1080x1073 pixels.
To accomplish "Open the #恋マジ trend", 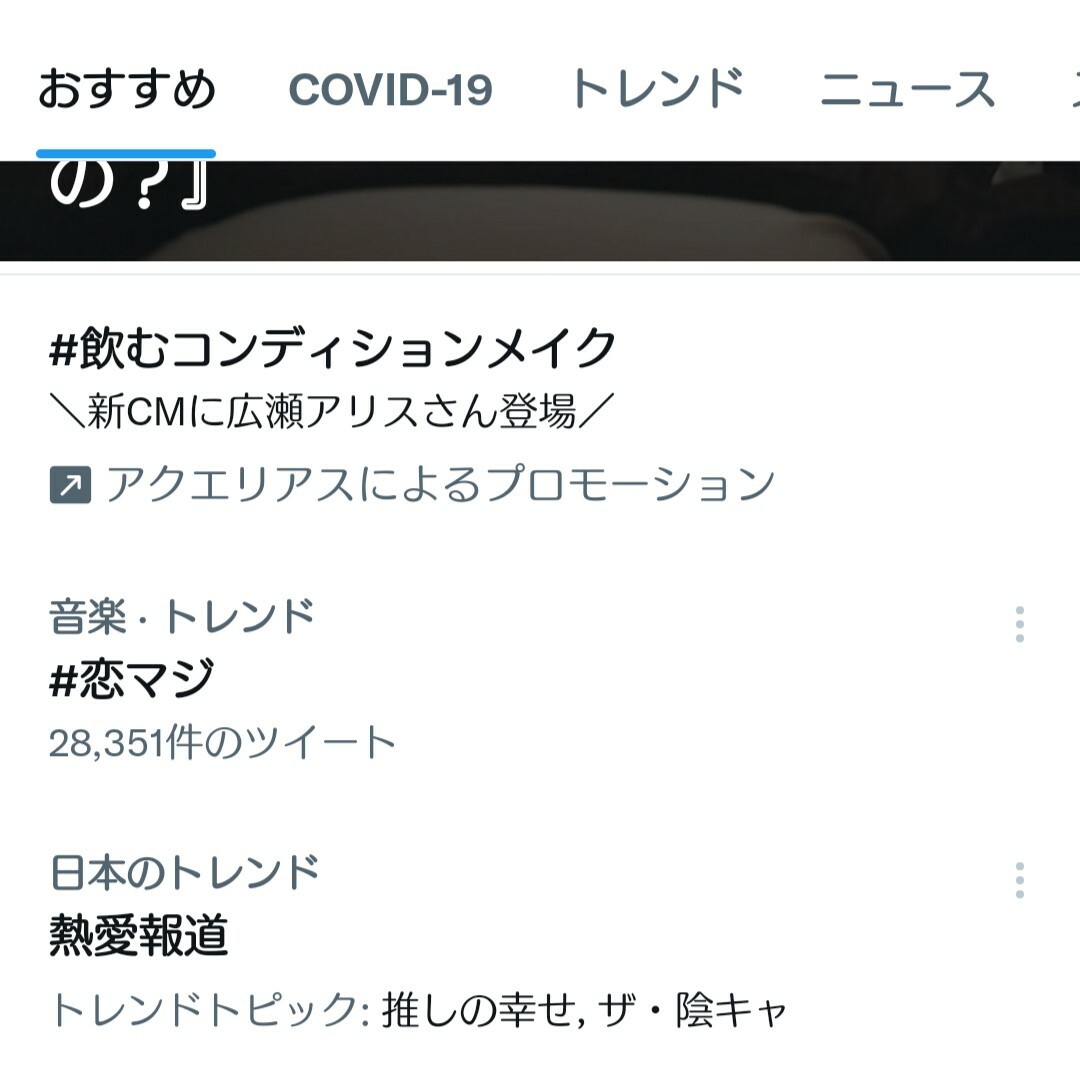I will coord(131,680).
